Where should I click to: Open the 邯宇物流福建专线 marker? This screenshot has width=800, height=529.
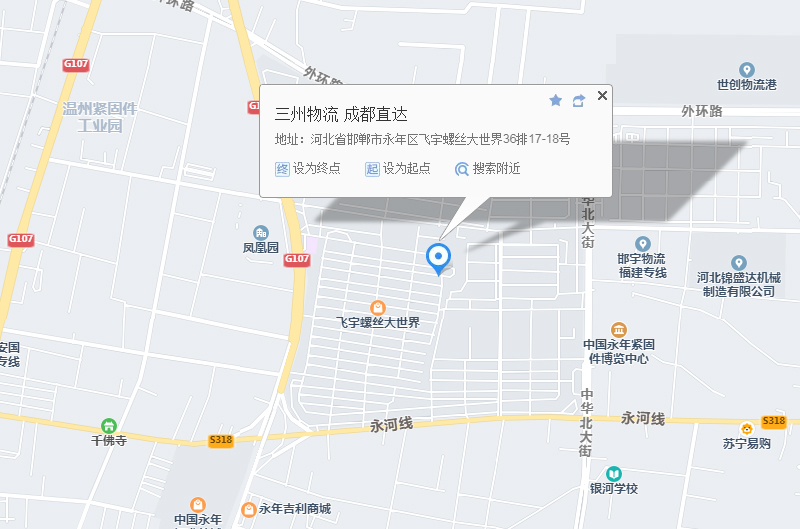642,244
